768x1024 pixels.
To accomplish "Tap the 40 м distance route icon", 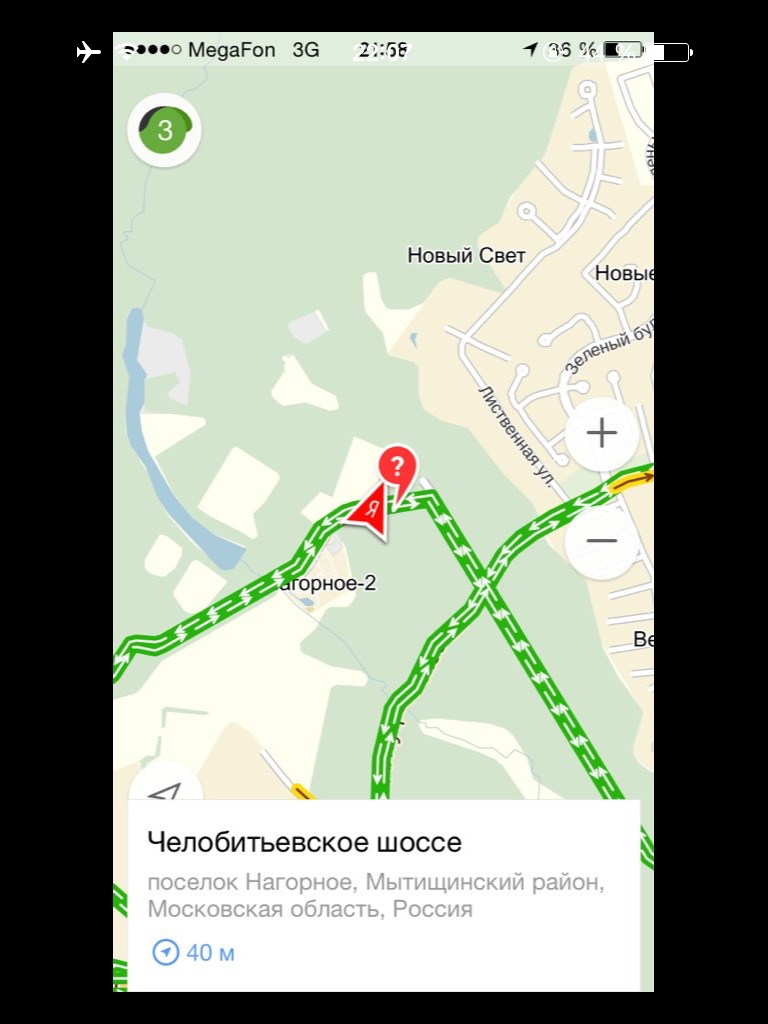I will [166, 953].
